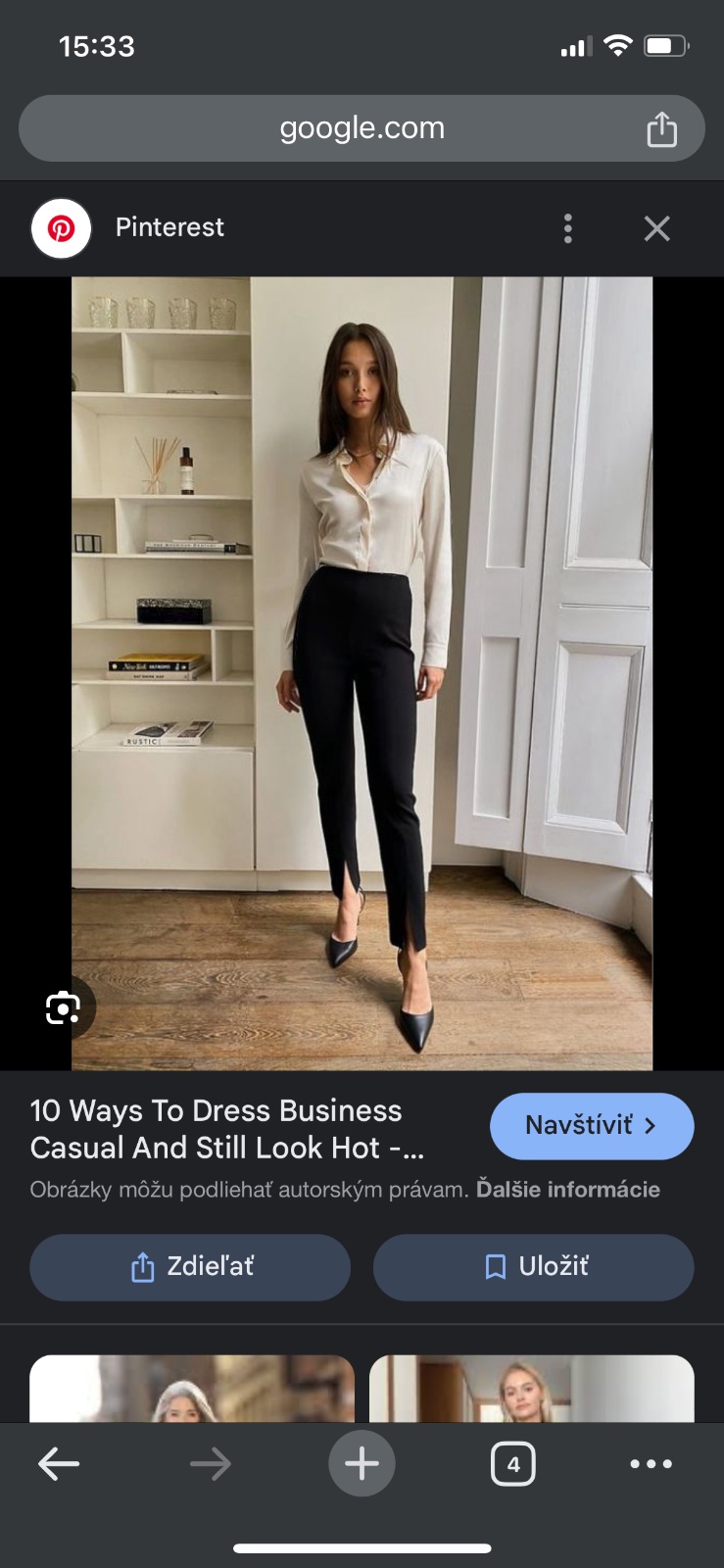
Task: Show the four open tabs
Action: coord(512,1464)
